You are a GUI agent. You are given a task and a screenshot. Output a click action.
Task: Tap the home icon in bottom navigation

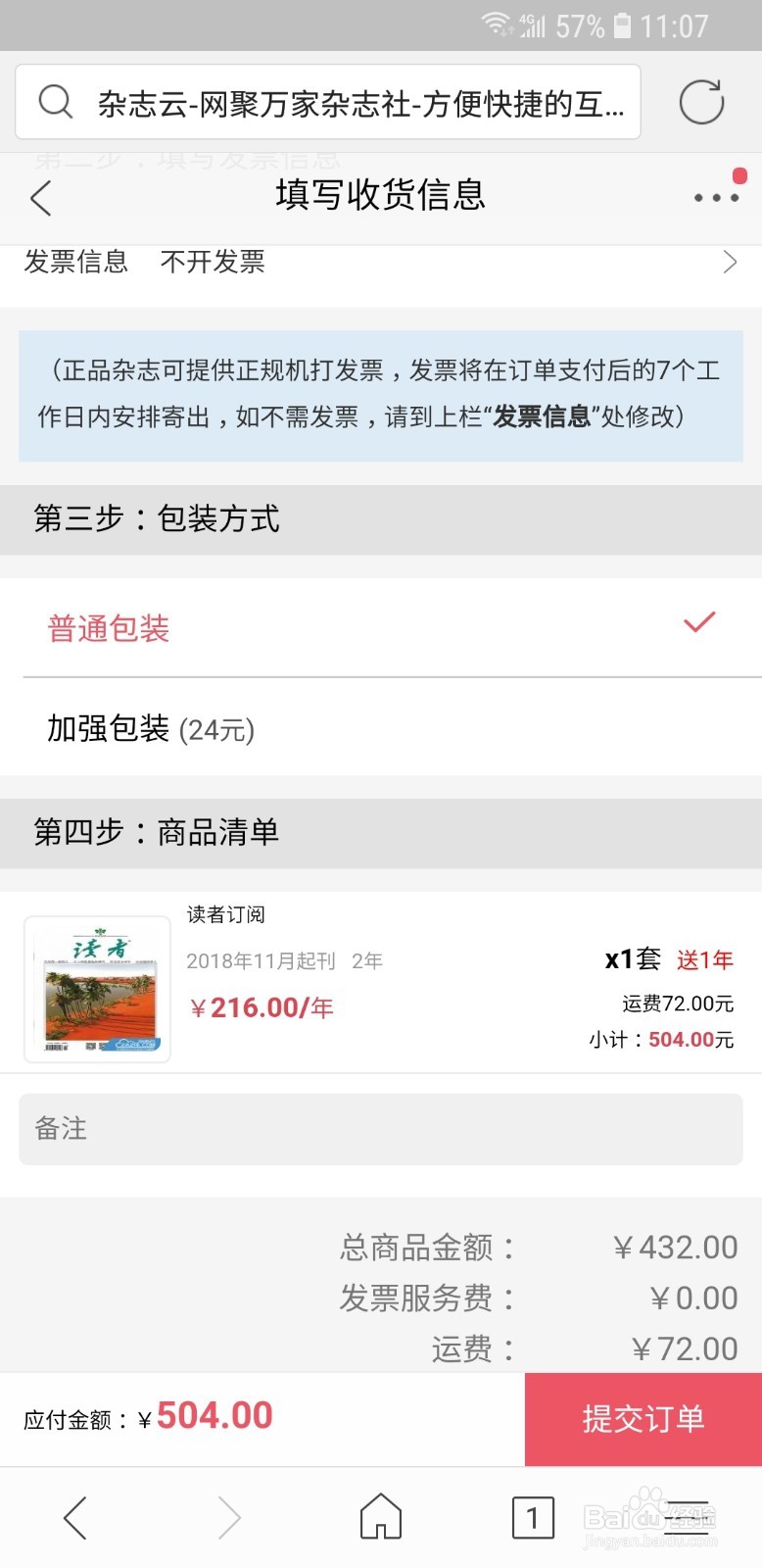[380, 1517]
